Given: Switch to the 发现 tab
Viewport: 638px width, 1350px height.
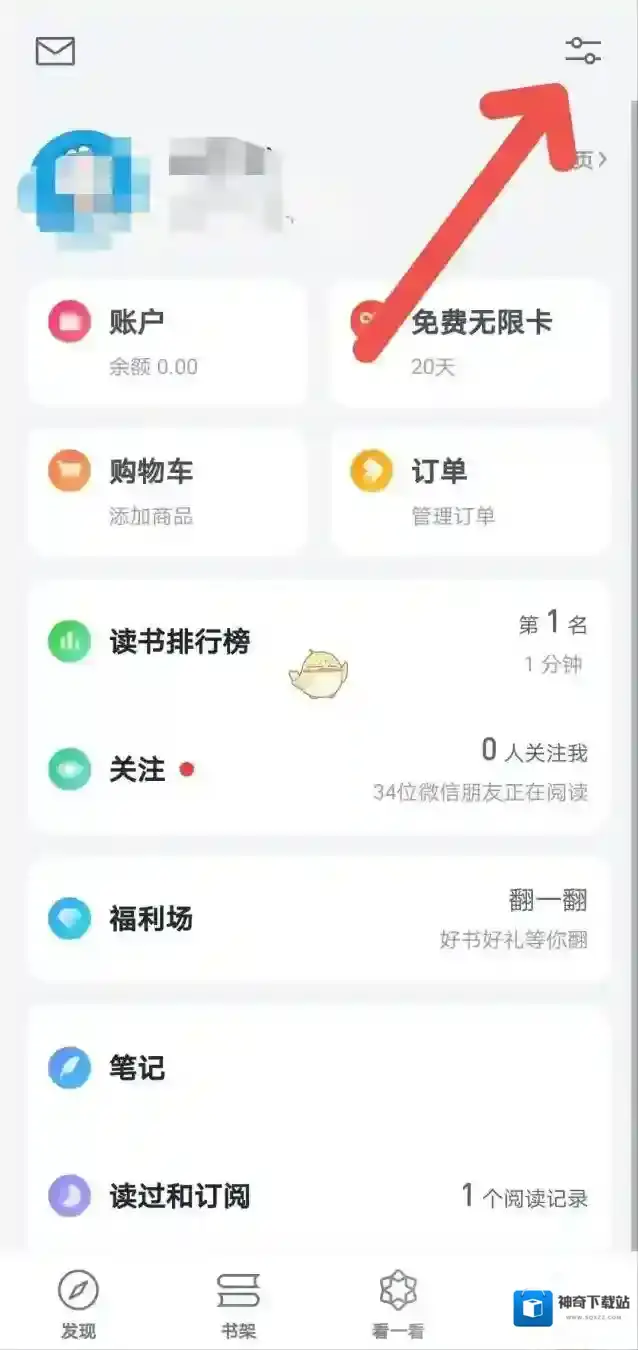Looking at the screenshot, I should click(x=78, y=1303).
